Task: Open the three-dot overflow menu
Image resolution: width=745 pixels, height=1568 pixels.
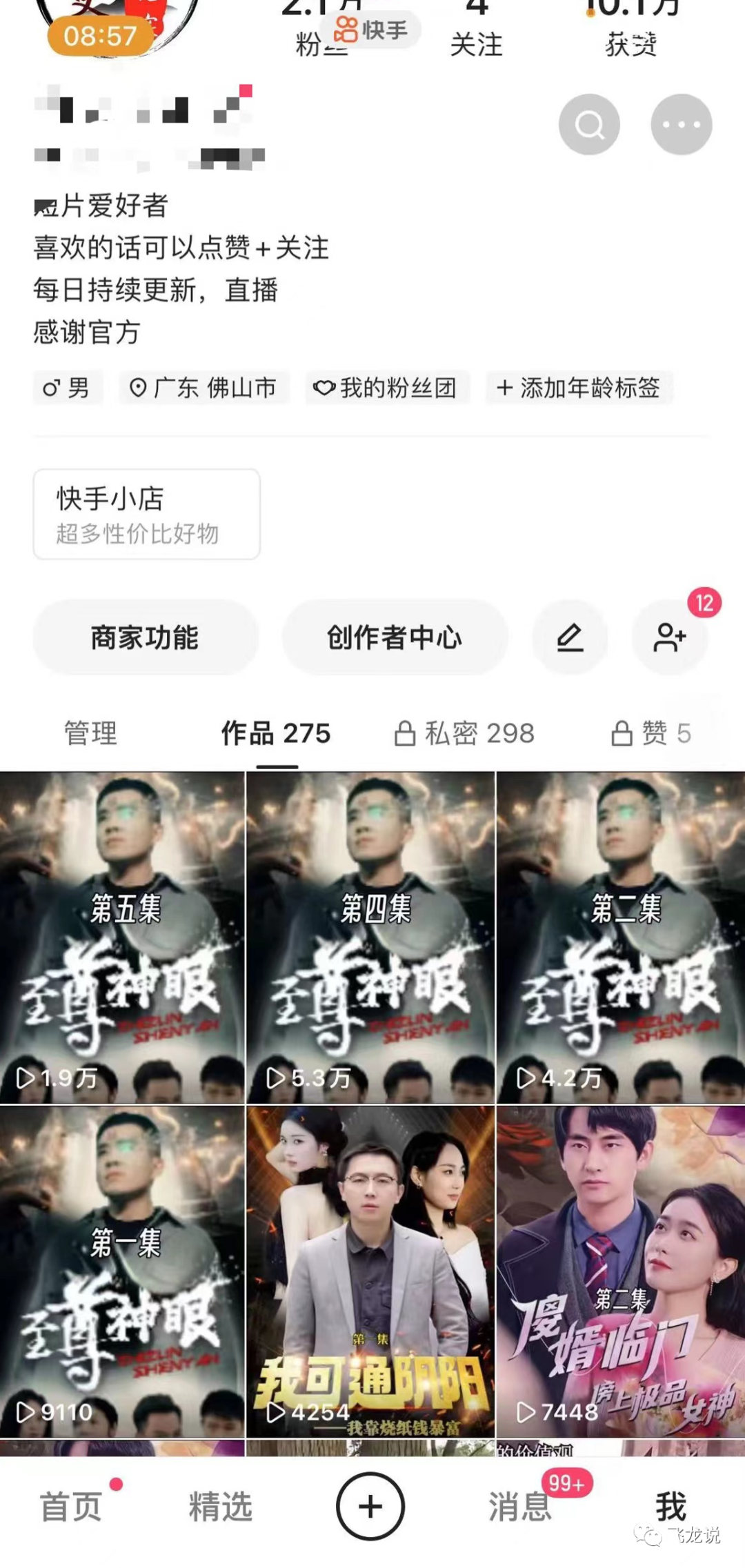Action: (681, 125)
